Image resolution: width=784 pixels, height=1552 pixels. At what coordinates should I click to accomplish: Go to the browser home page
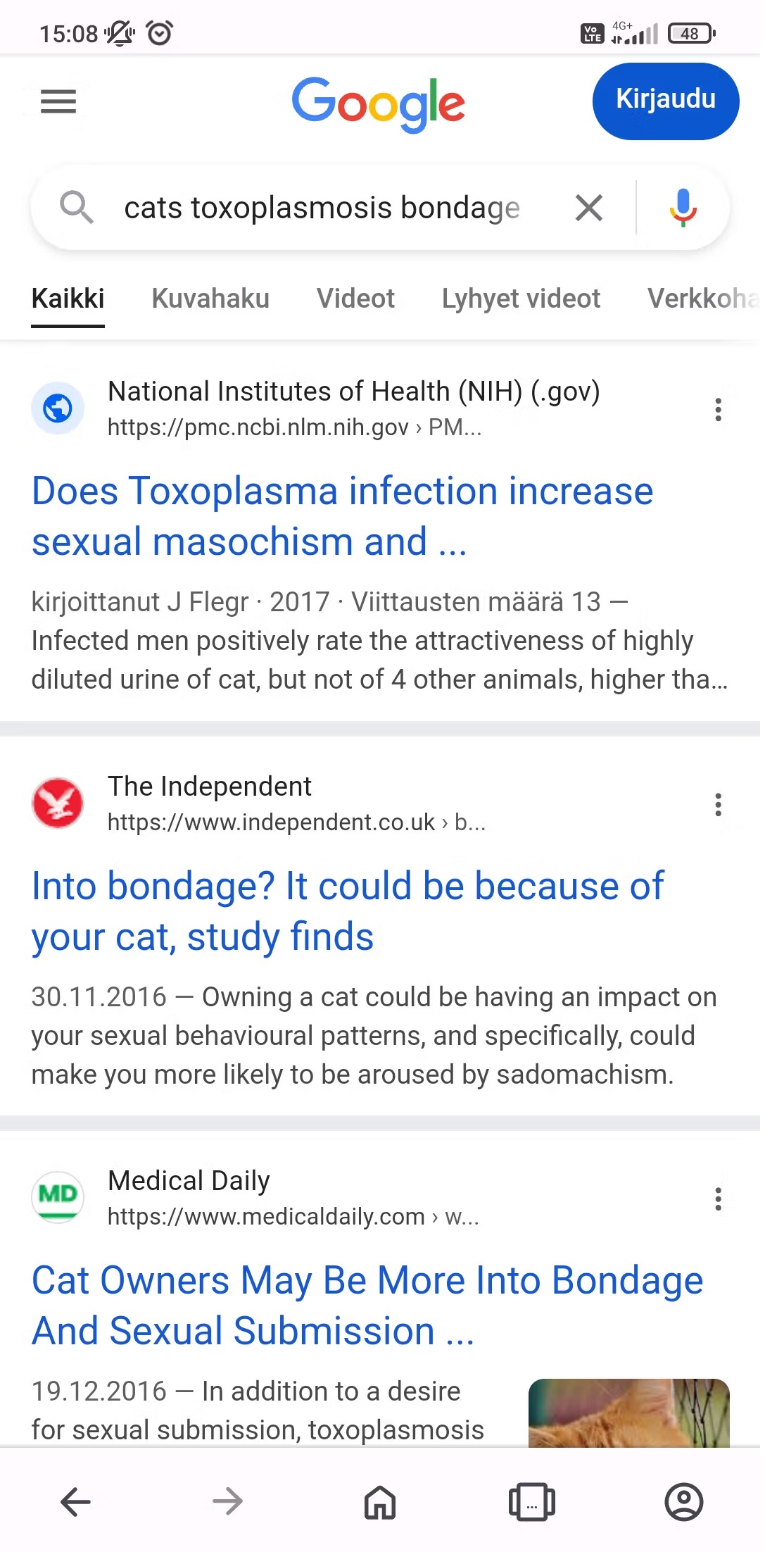click(x=380, y=1502)
